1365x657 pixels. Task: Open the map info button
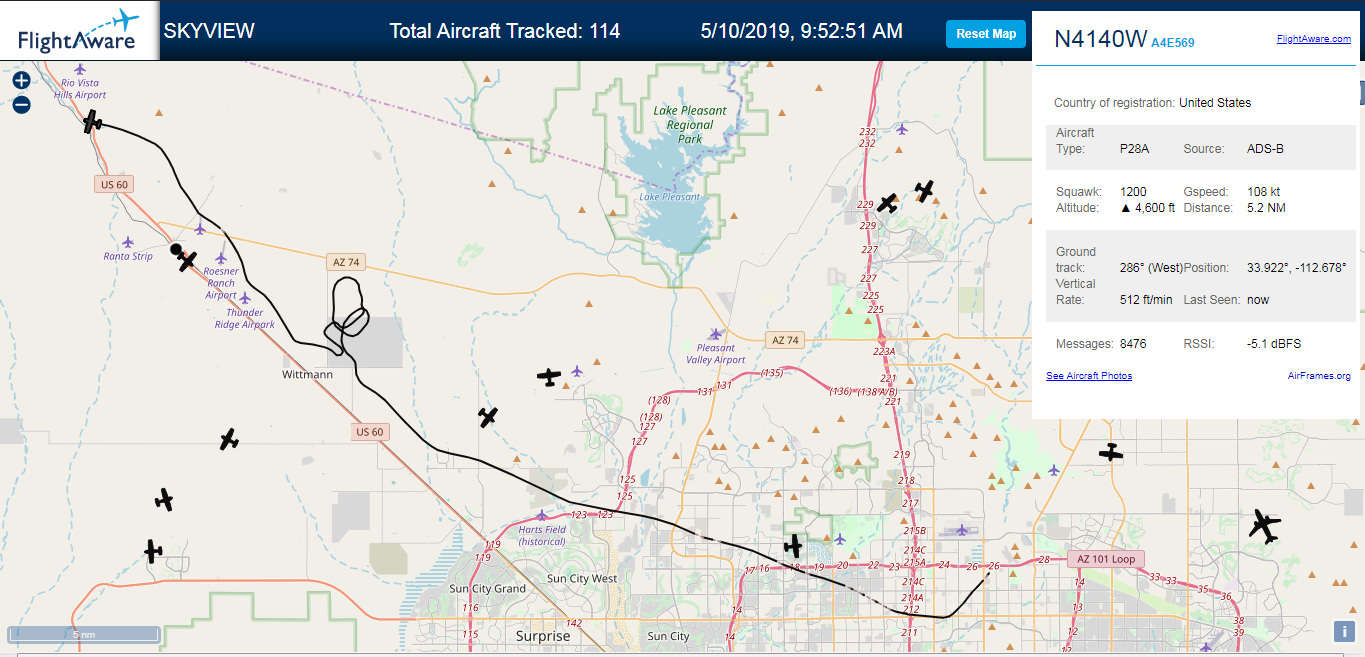click(1344, 631)
